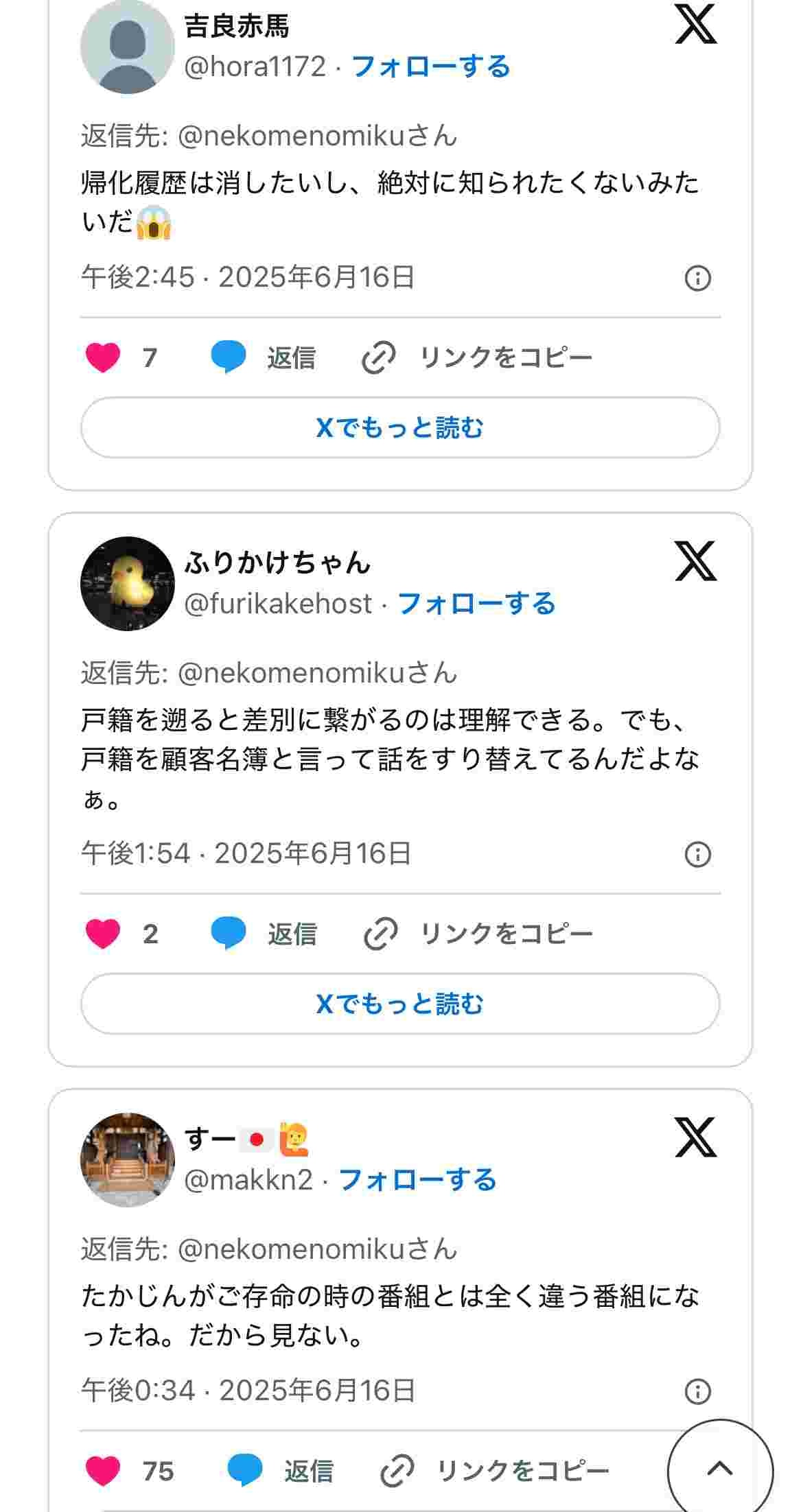Reply to ふりかけちゃん's tweet
Viewport: 803px width, 1512px height.
point(264,934)
